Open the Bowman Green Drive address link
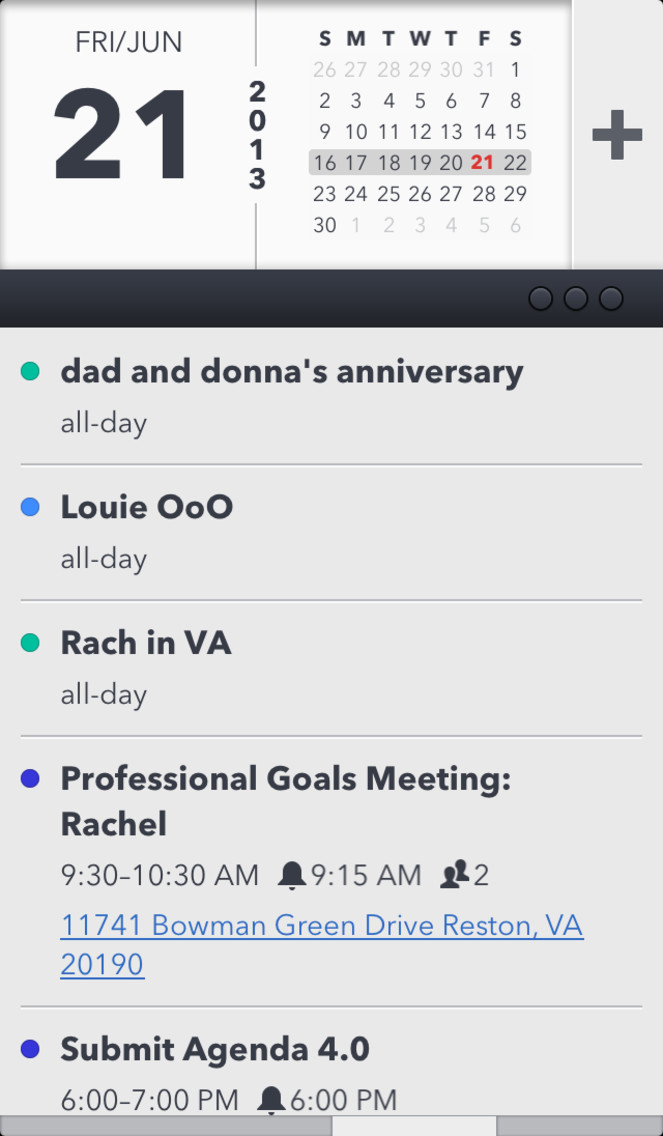Screen dimensions: 663x1136 tap(322, 945)
